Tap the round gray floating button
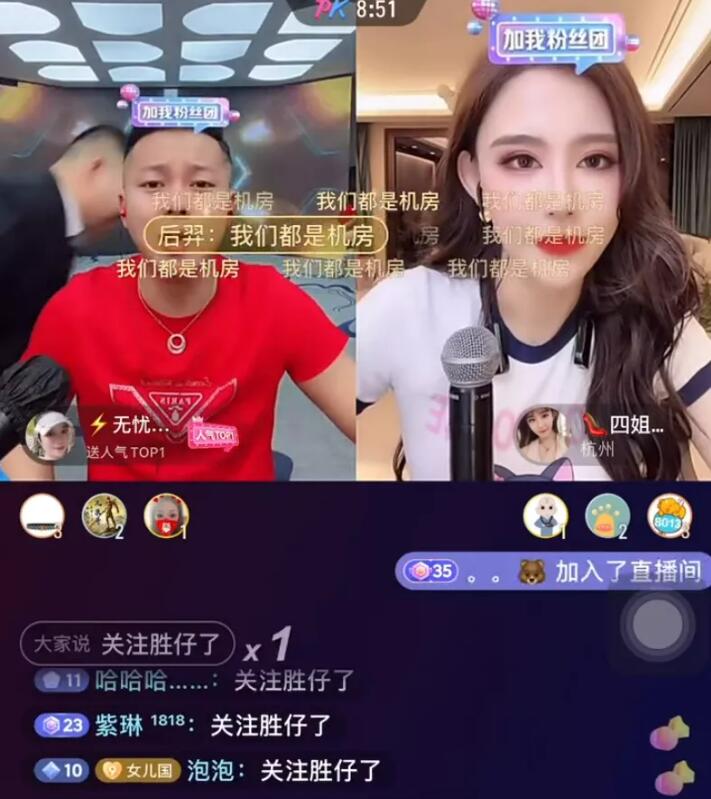 coord(657,623)
